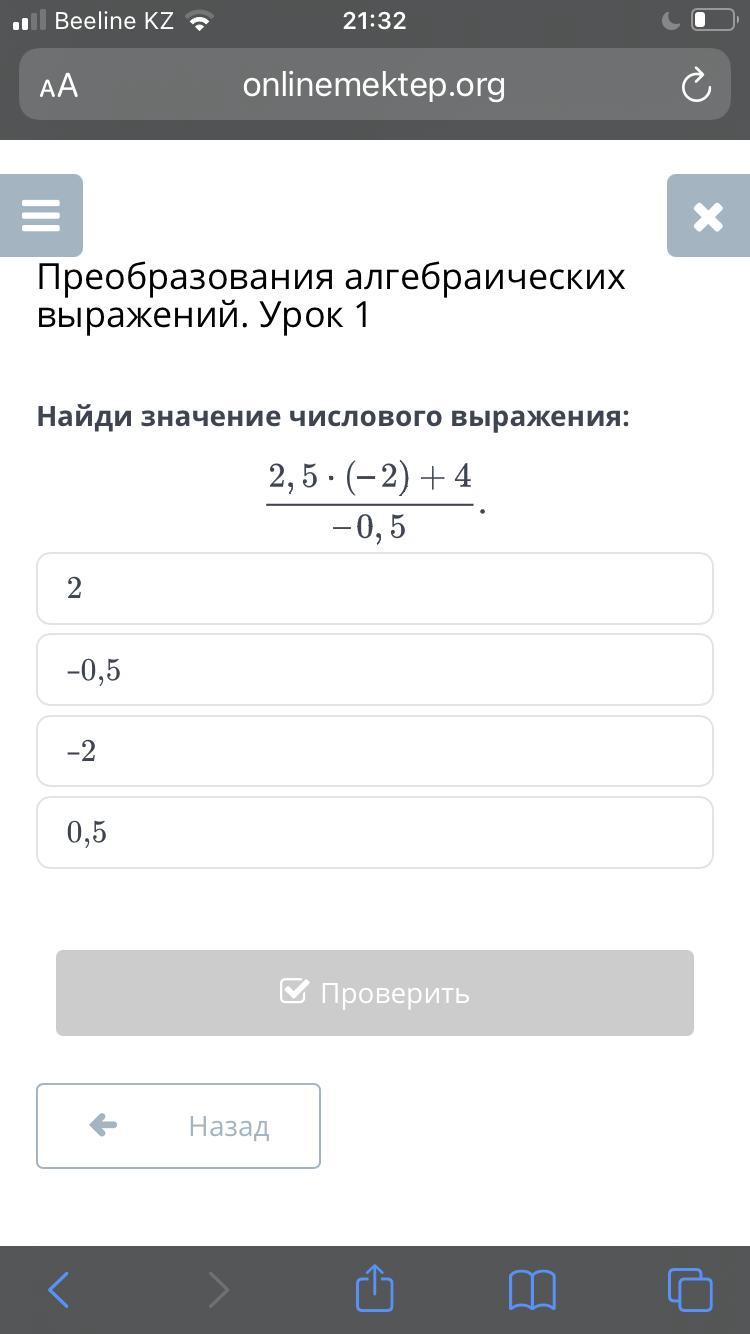Select answer option 2

[x=375, y=588]
